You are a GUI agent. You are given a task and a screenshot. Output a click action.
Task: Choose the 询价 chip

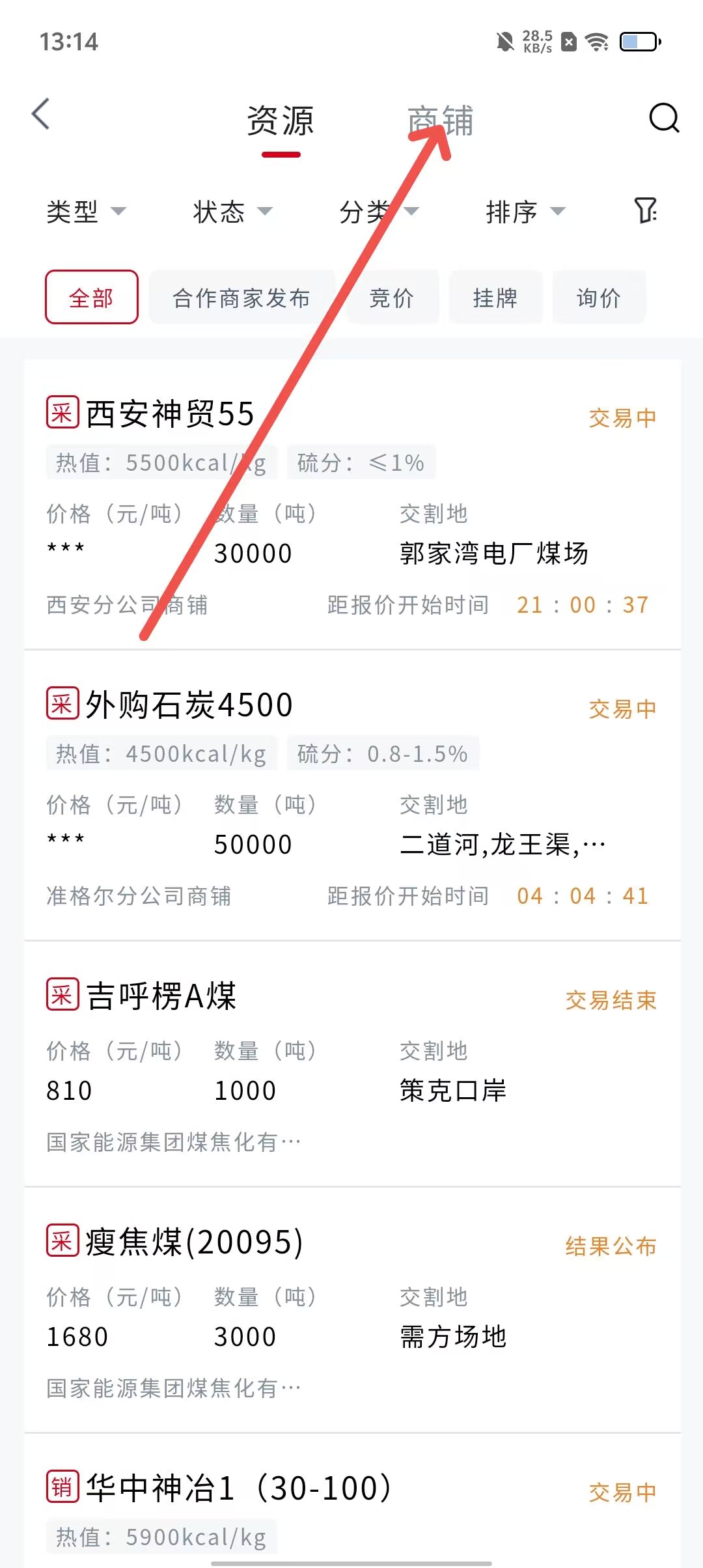point(599,298)
